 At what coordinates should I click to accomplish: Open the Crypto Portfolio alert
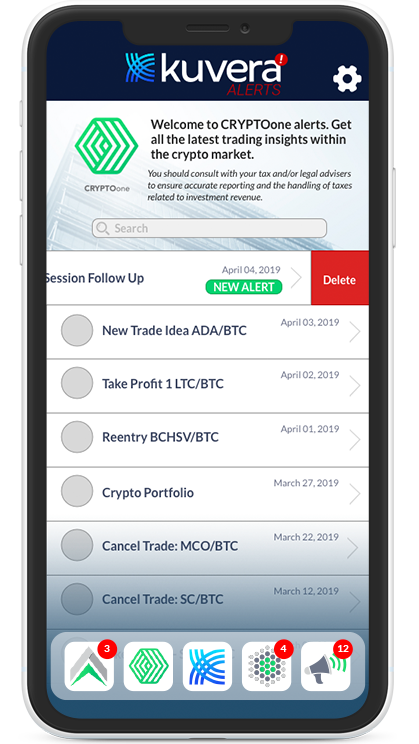(207, 494)
